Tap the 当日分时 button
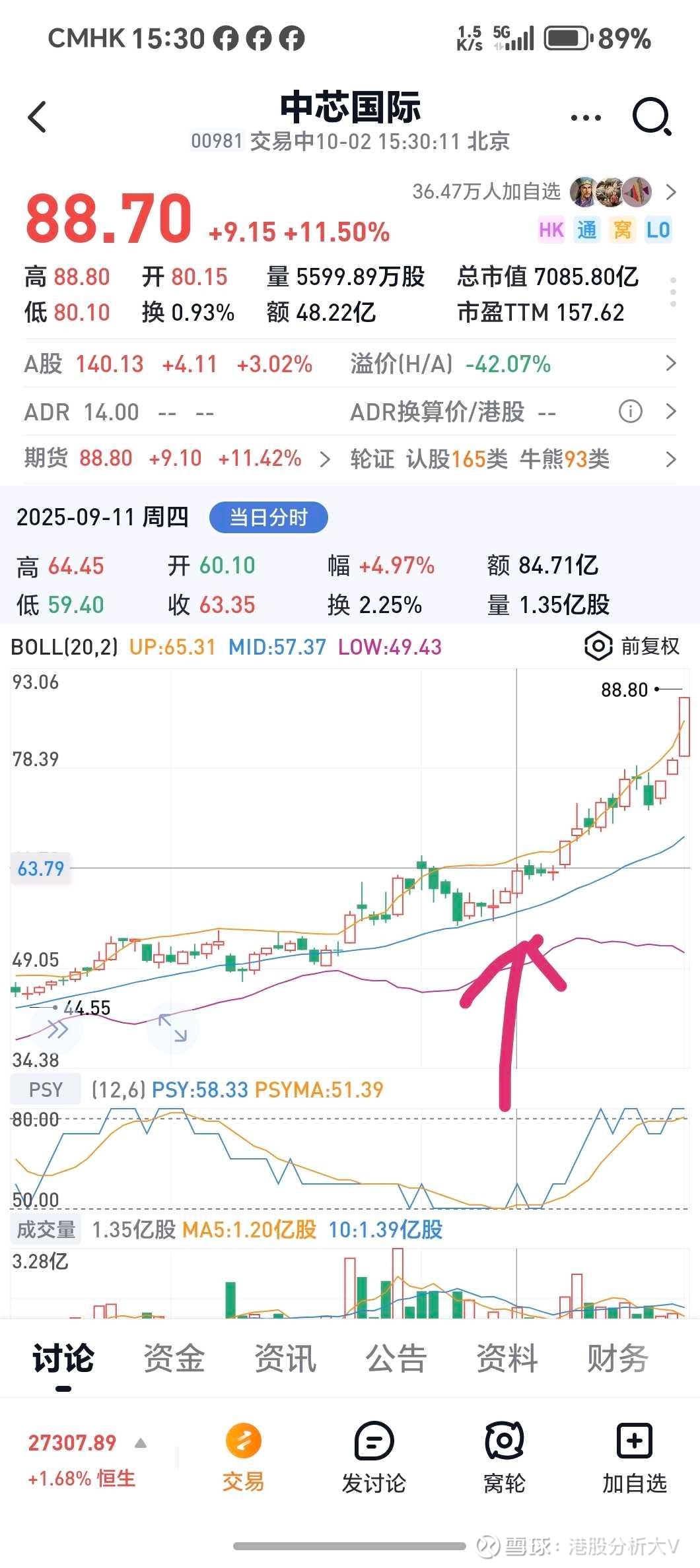Image resolution: width=700 pixels, height=1568 pixels. click(x=268, y=517)
